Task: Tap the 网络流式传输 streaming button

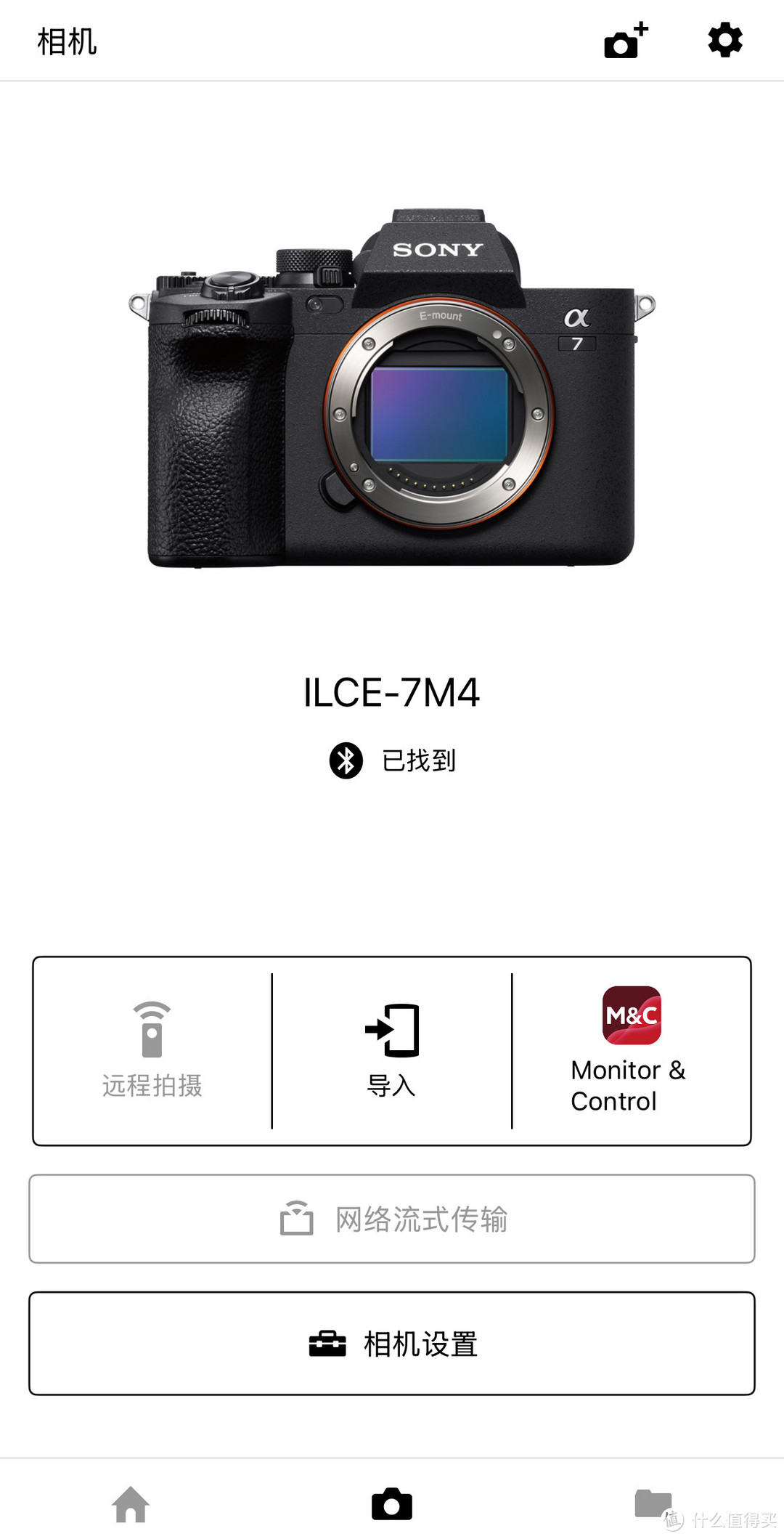Action: (x=392, y=1219)
